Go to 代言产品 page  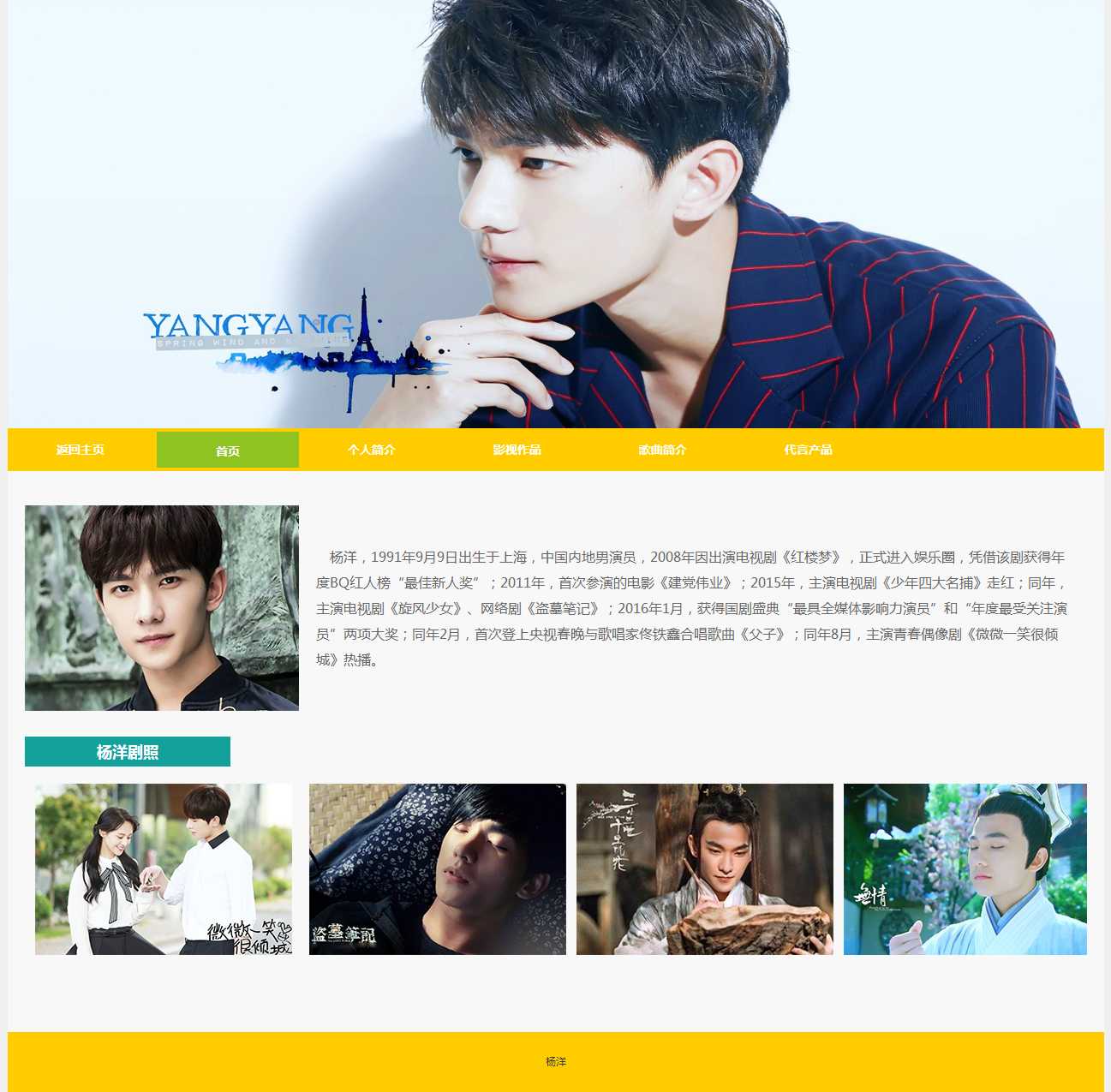(808, 450)
